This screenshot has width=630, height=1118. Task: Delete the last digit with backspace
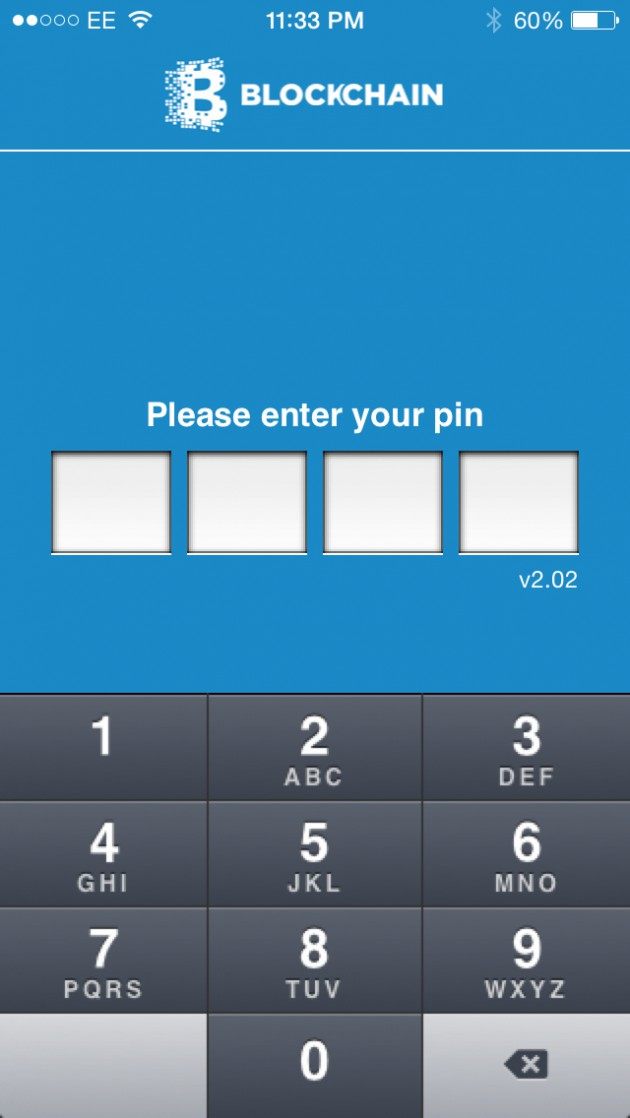click(526, 1065)
